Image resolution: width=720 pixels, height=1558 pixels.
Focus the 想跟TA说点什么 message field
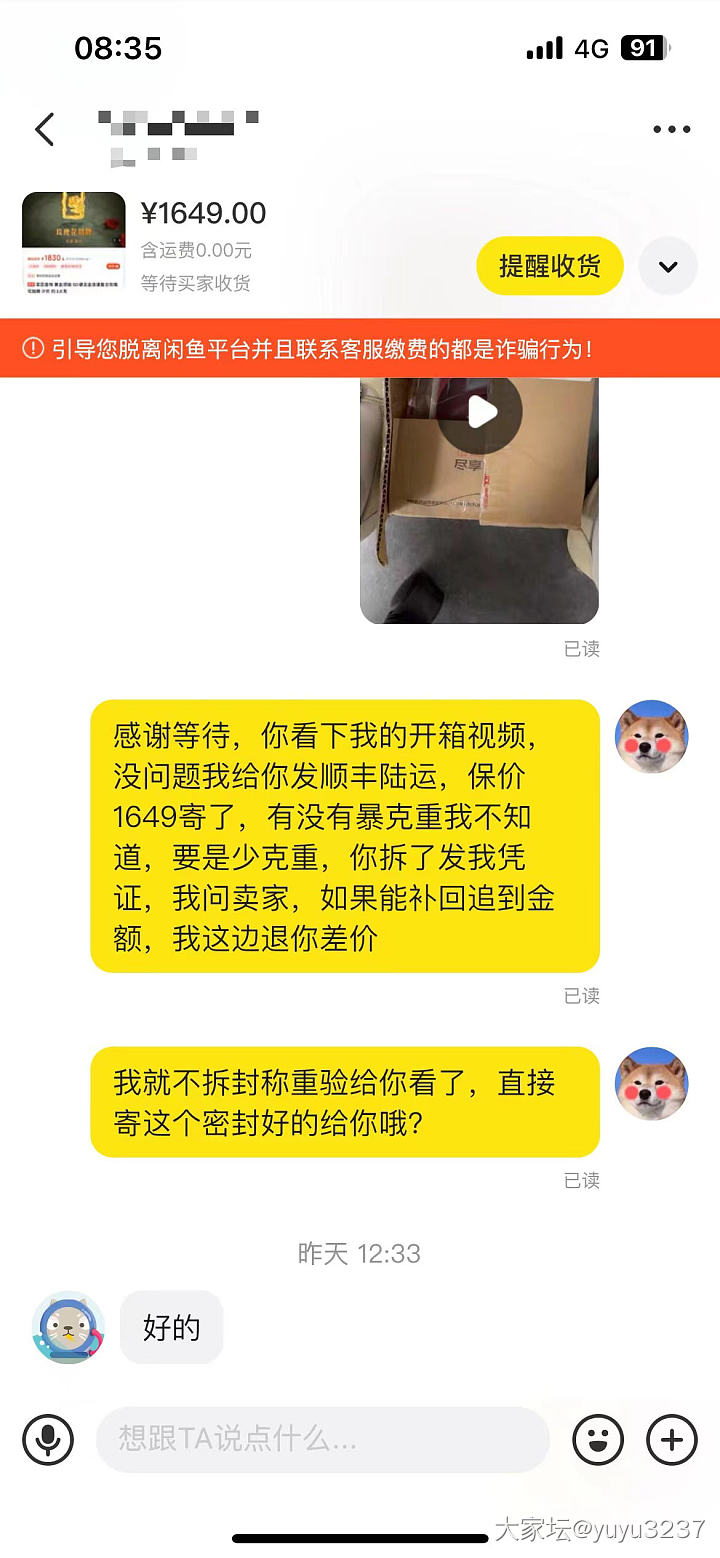point(322,1440)
